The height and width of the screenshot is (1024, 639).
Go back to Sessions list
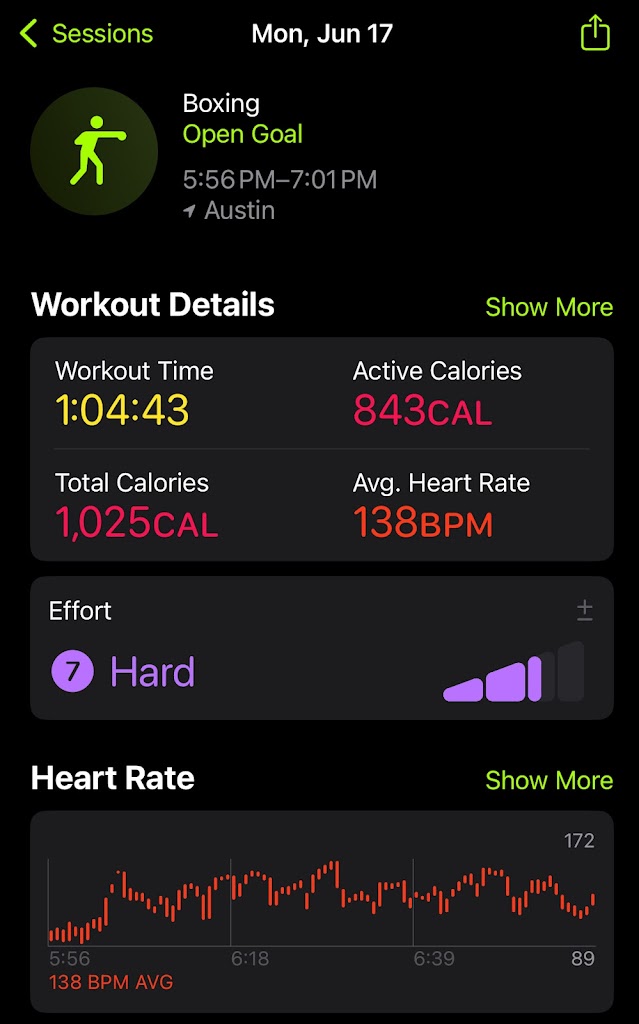coord(86,34)
